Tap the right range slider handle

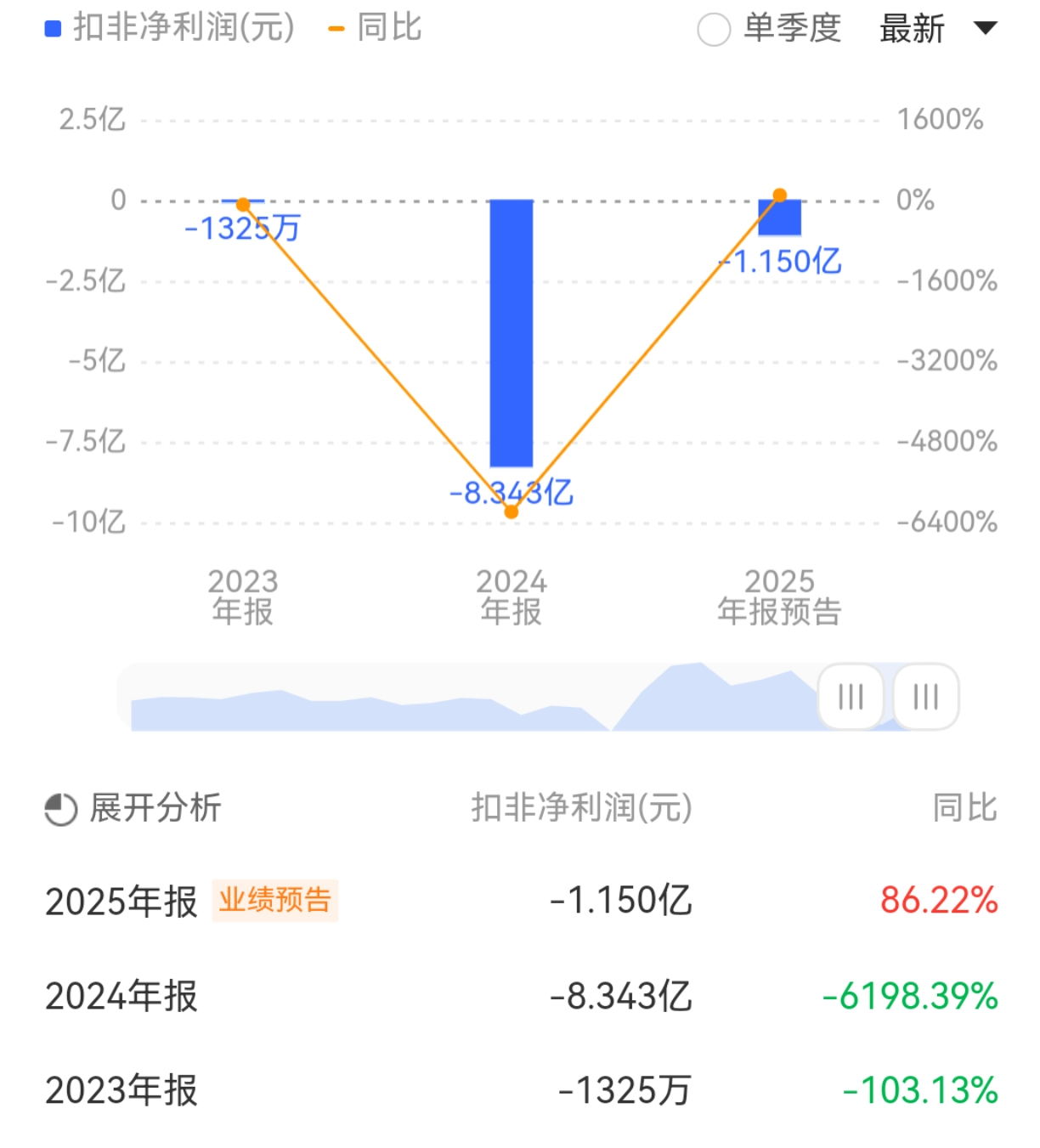[925, 697]
